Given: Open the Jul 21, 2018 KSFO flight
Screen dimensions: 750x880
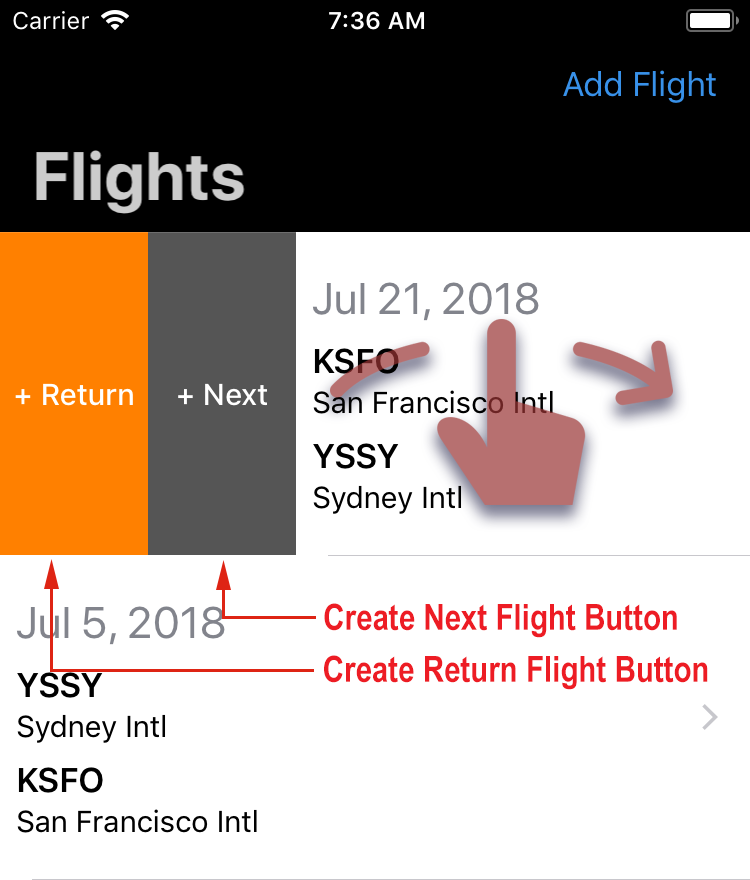Looking at the screenshot, I should (x=523, y=393).
